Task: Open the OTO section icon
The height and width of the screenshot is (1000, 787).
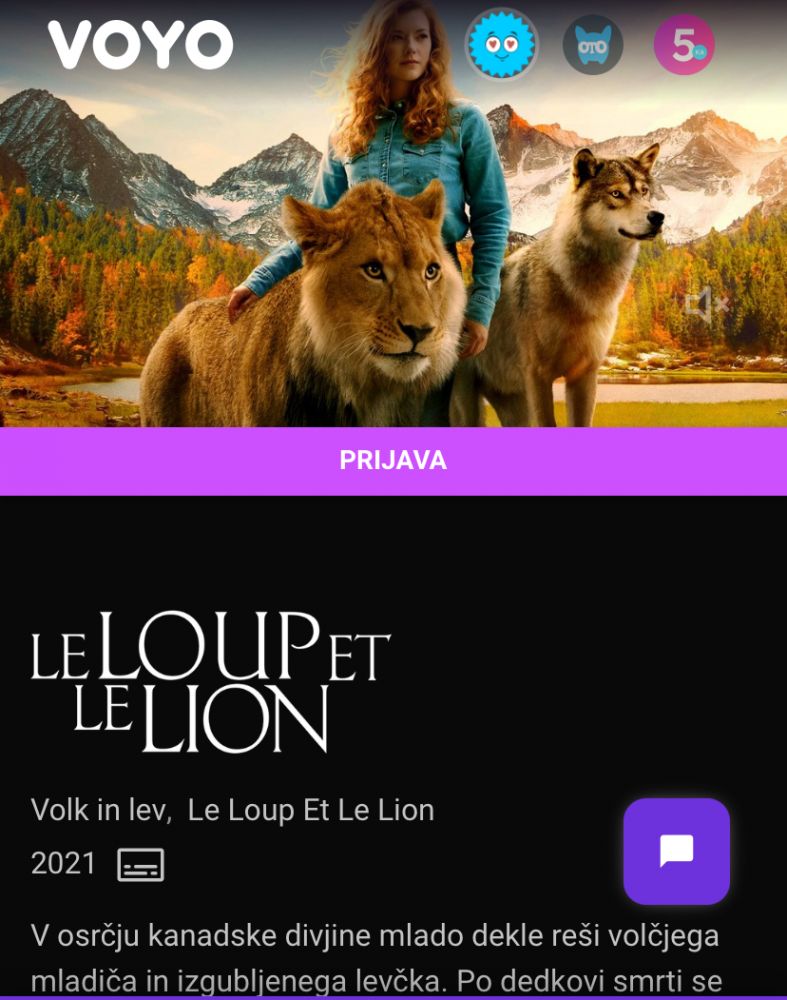Action: [593, 45]
